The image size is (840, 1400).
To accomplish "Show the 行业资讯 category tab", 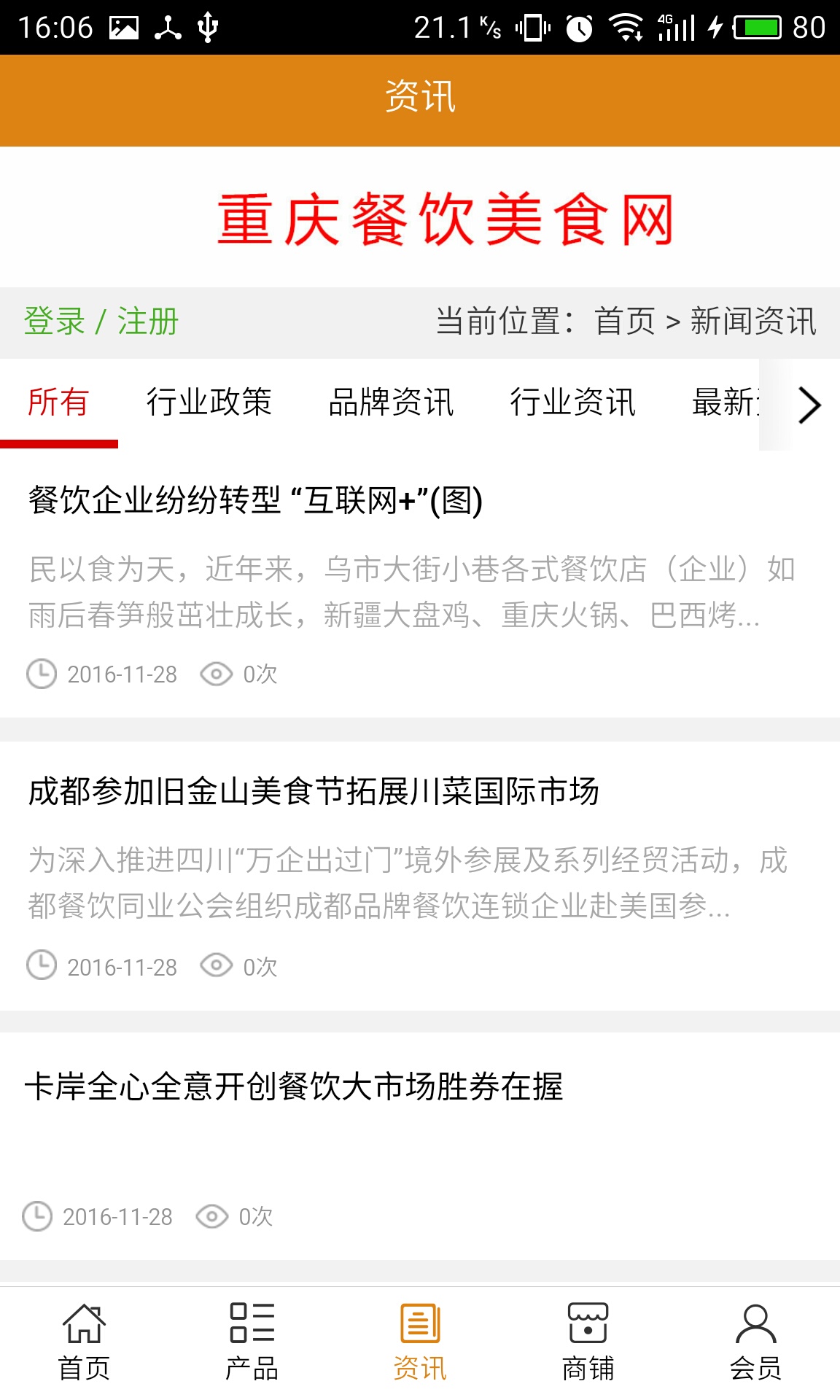I will 572,402.
